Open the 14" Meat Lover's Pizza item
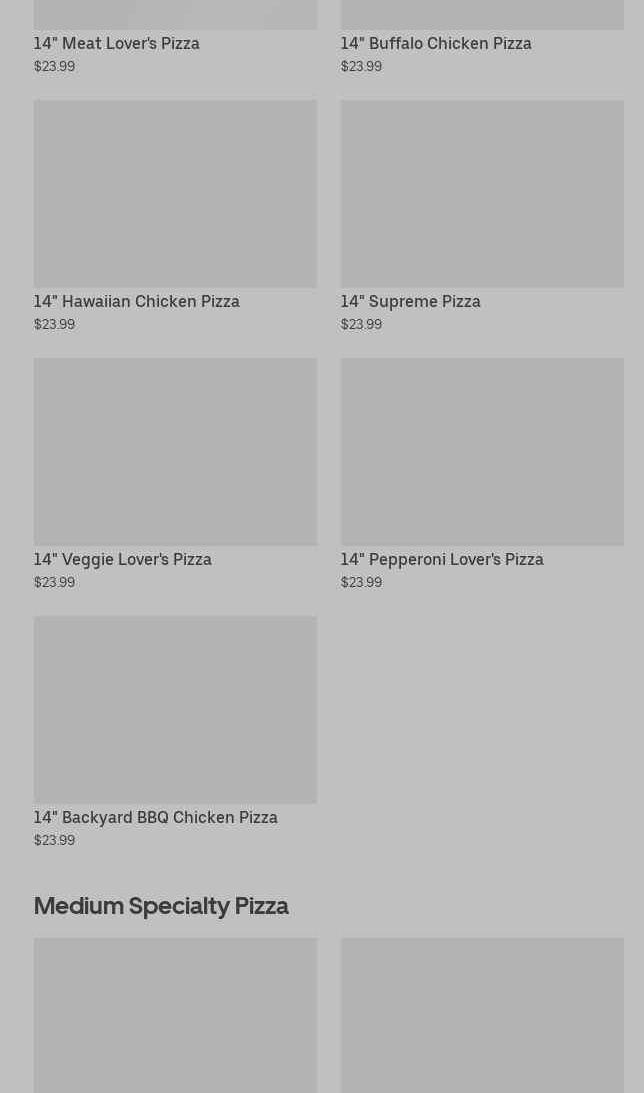 [x=175, y=38]
